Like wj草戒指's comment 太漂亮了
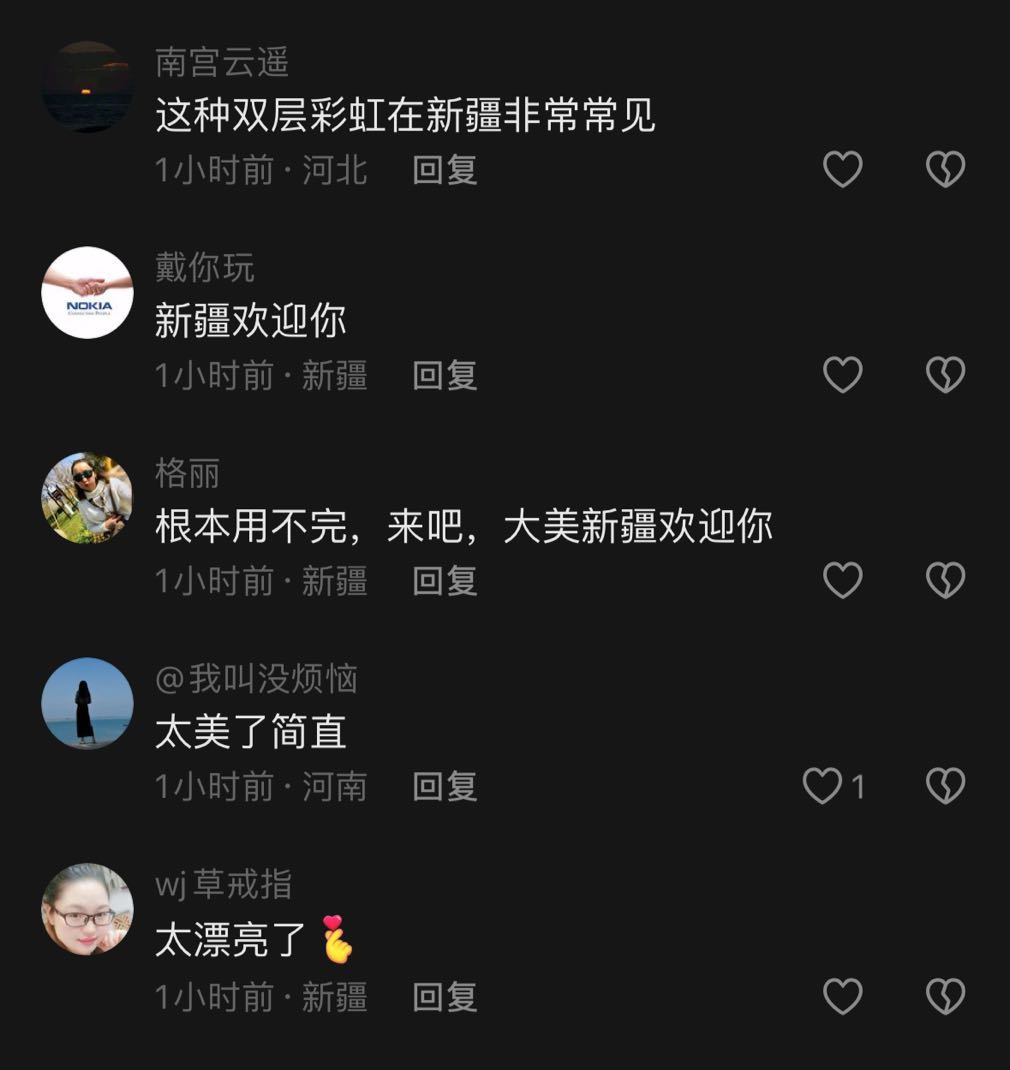The height and width of the screenshot is (1070, 1010). (842, 996)
